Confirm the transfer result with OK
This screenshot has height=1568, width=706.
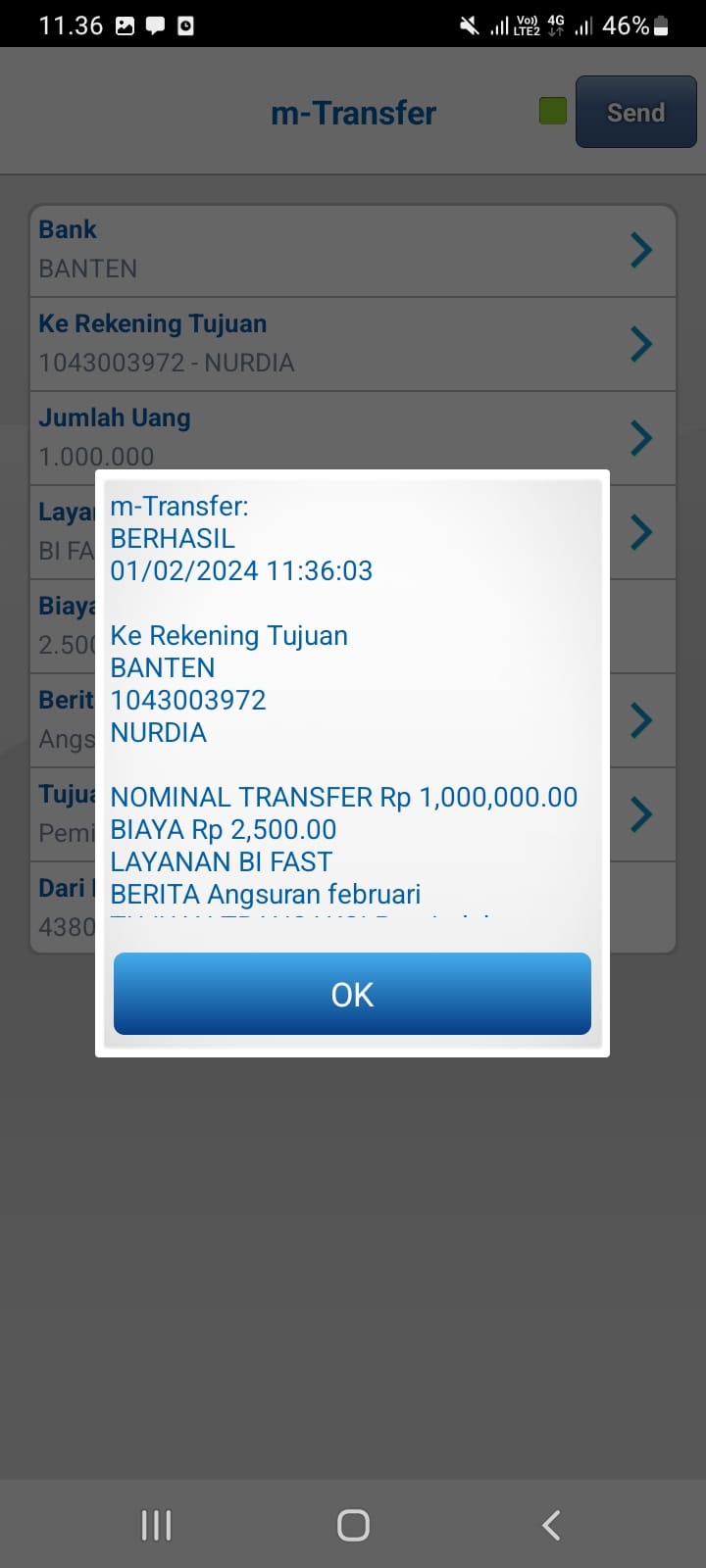pyautogui.click(x=352, y=994)
